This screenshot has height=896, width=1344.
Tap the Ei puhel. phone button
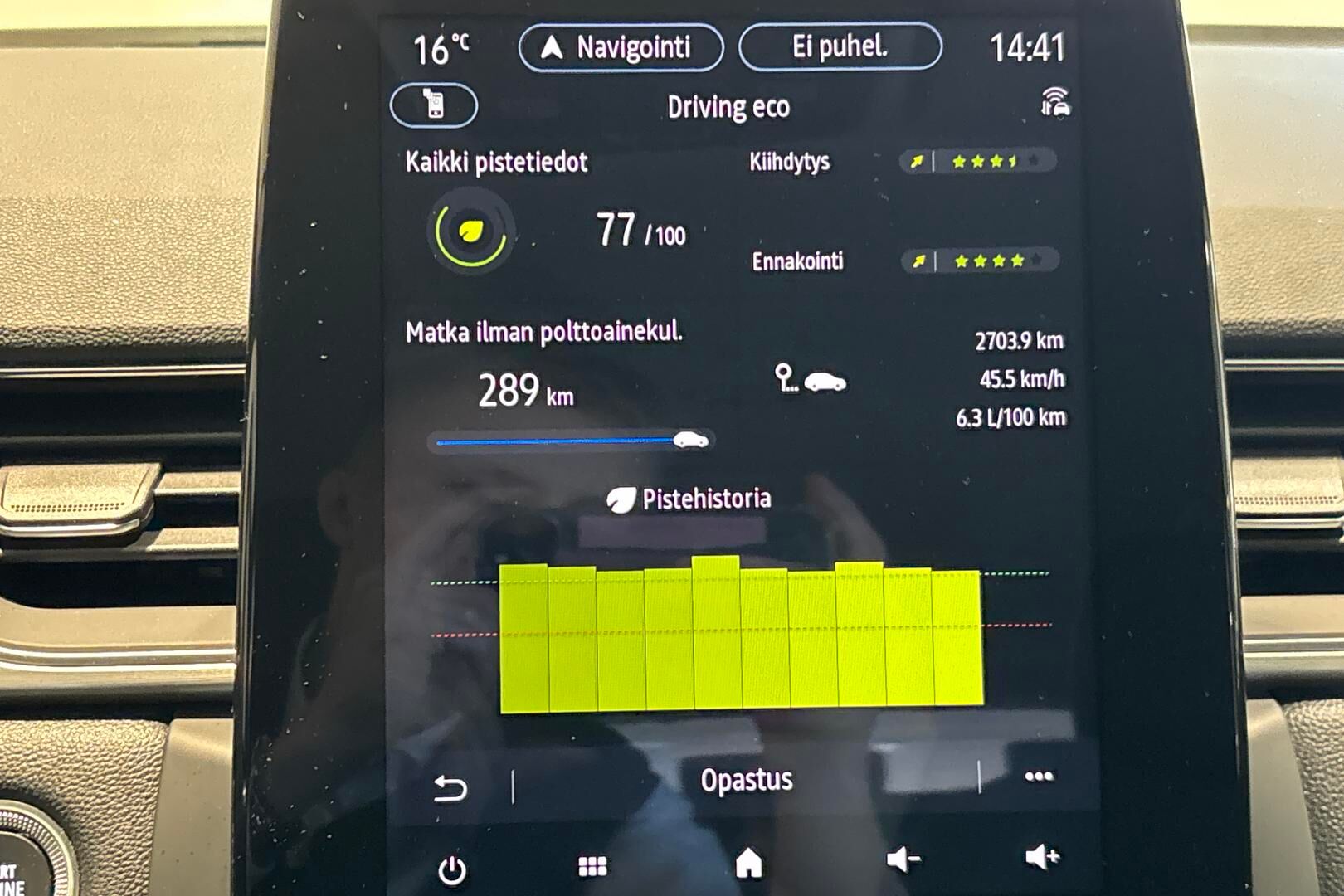(x=840, y=46)
